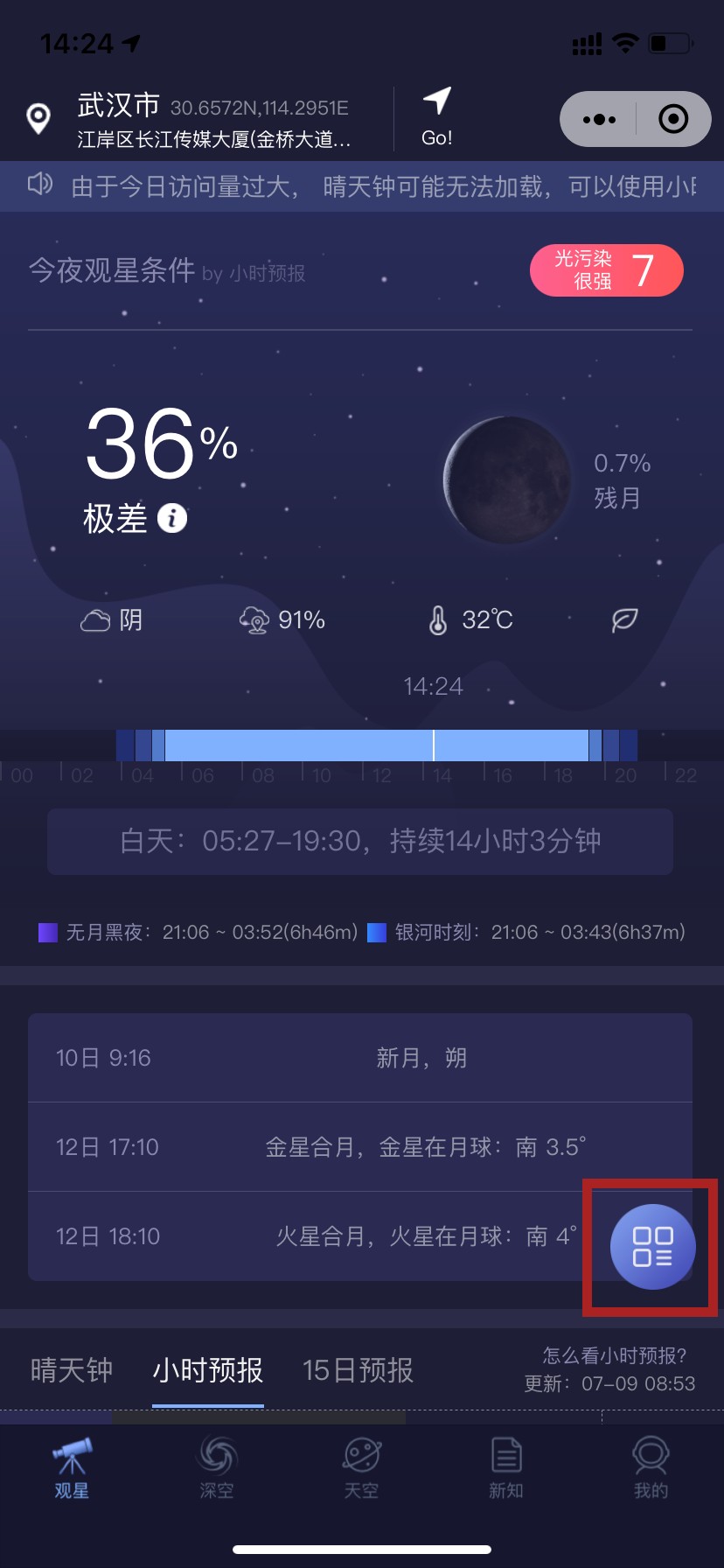This screenshot has width=724, height=1568.
Task: Switch to the 15日预报 tab
Action: [358, 1370]
